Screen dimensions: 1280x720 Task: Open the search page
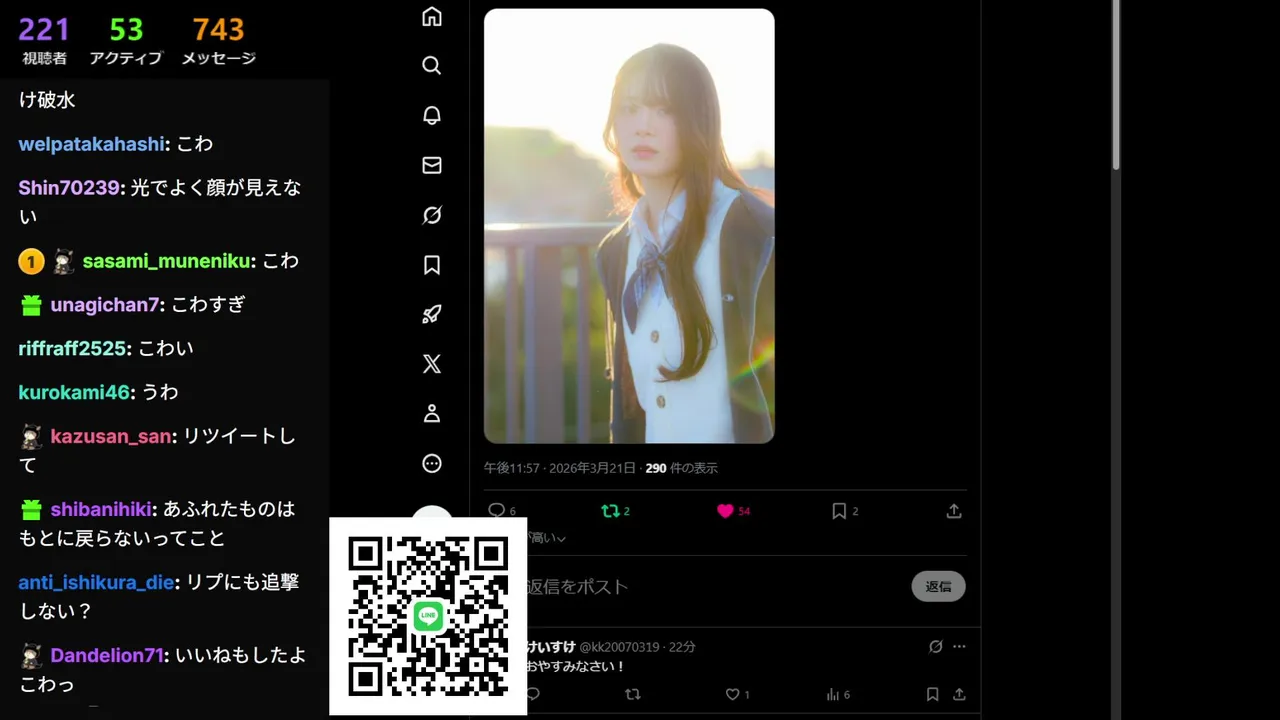(x=432, y=66)
